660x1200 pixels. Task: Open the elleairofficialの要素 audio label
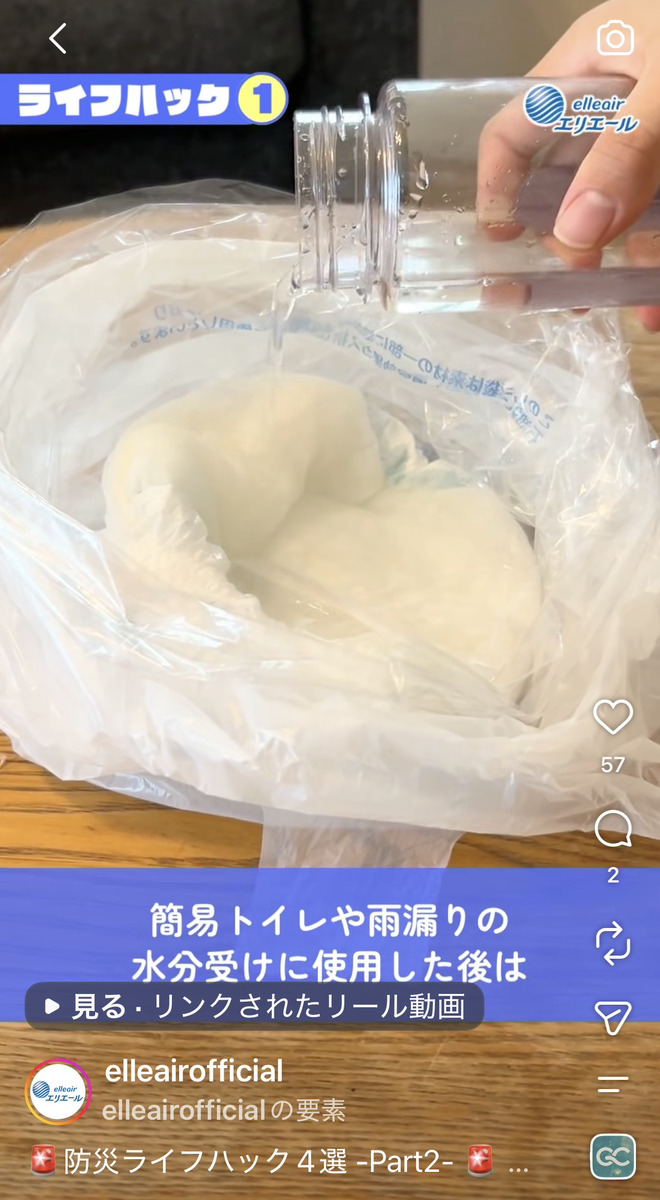[224, 1110]
